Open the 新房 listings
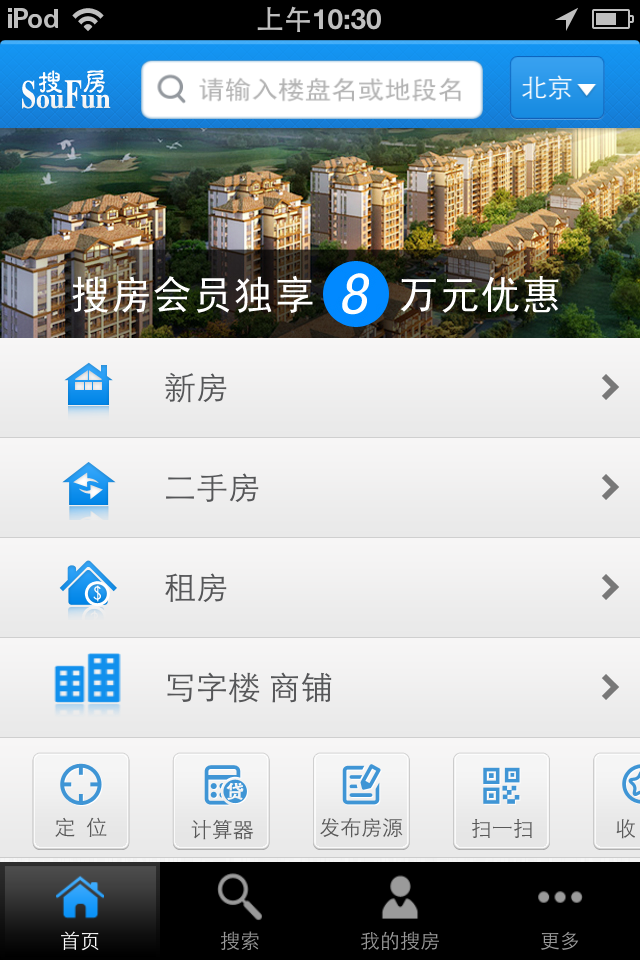Image resolution: width=640 pixels, height=960 pixels. [320, 388]
